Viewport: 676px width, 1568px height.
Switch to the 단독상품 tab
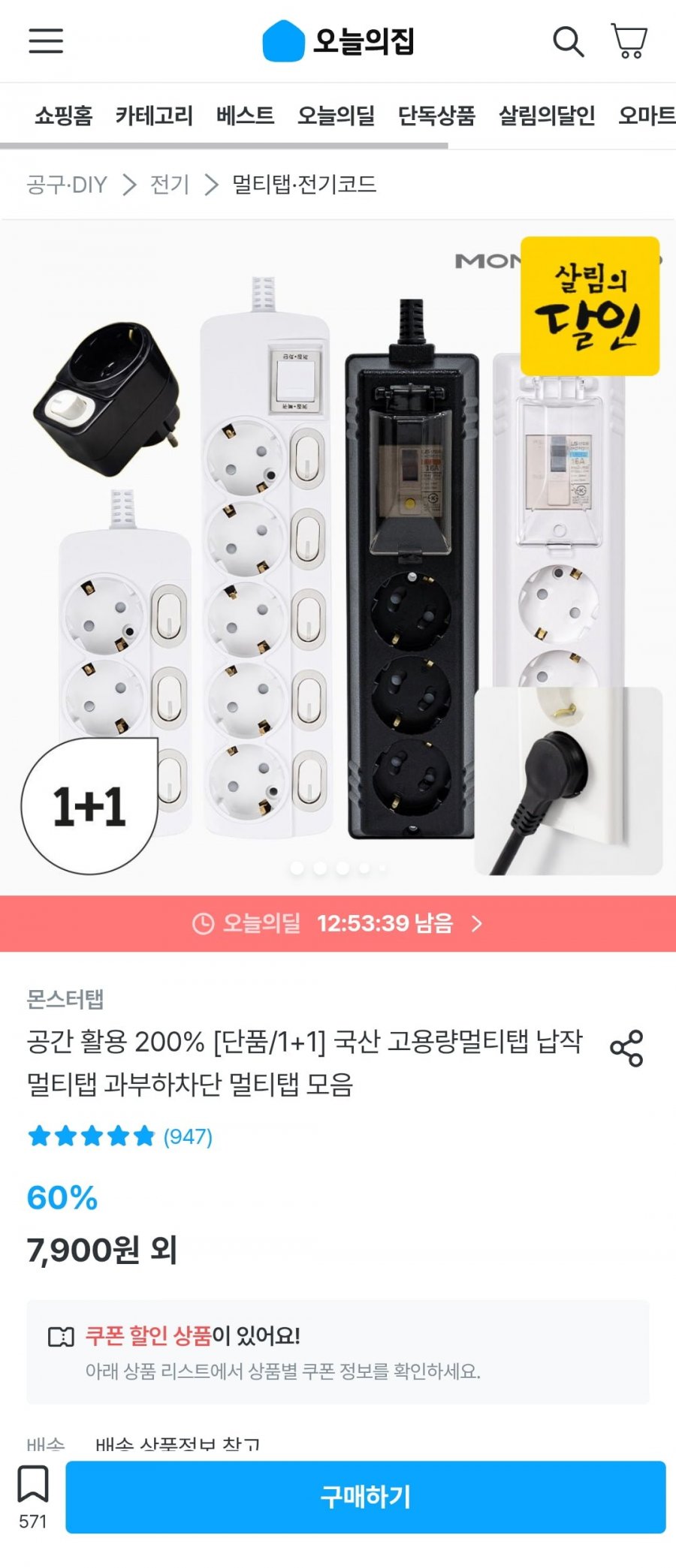(x=436, y=116)
